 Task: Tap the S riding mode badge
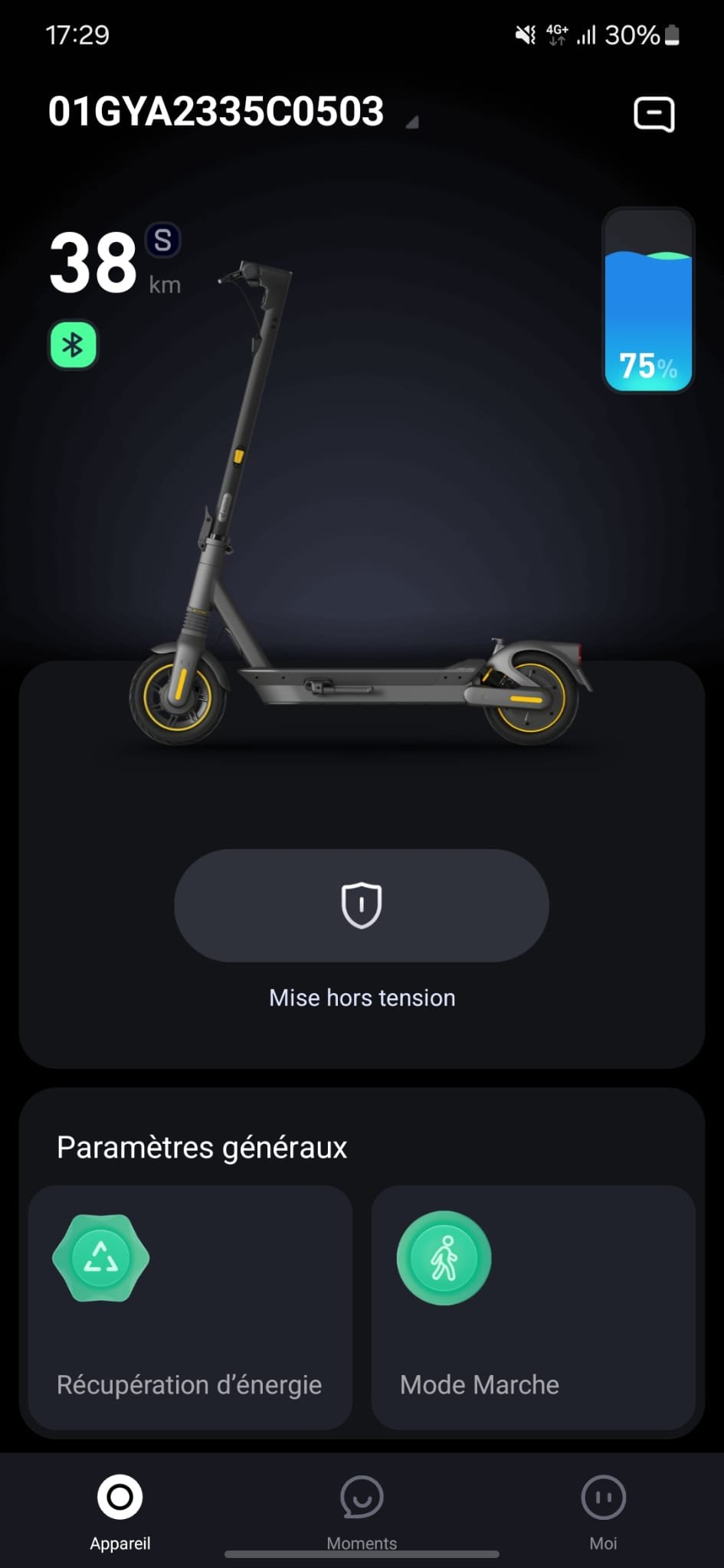click(162, 240)
